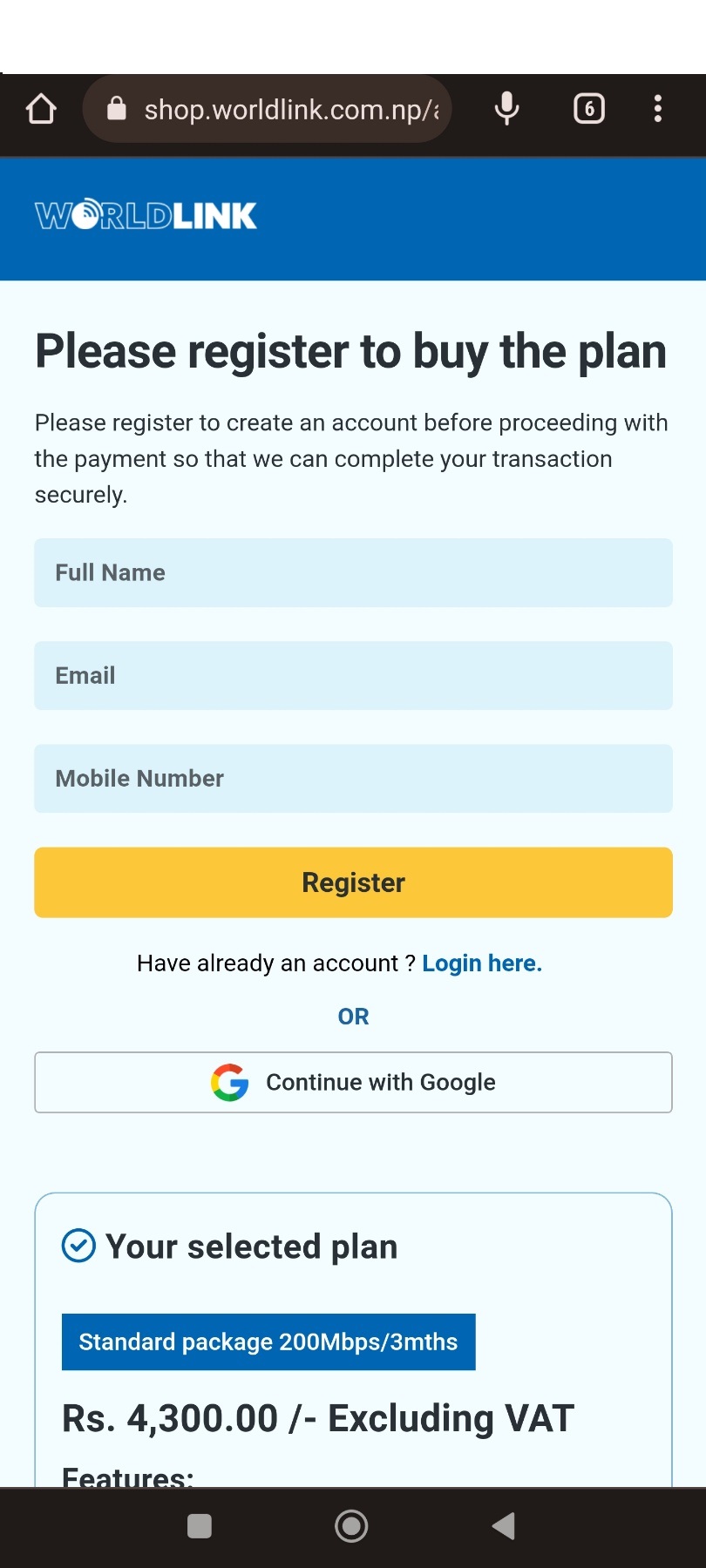Tap the WorldLink logo in the header
This screenshot has width=706, height=1568.
pos(146,214)
